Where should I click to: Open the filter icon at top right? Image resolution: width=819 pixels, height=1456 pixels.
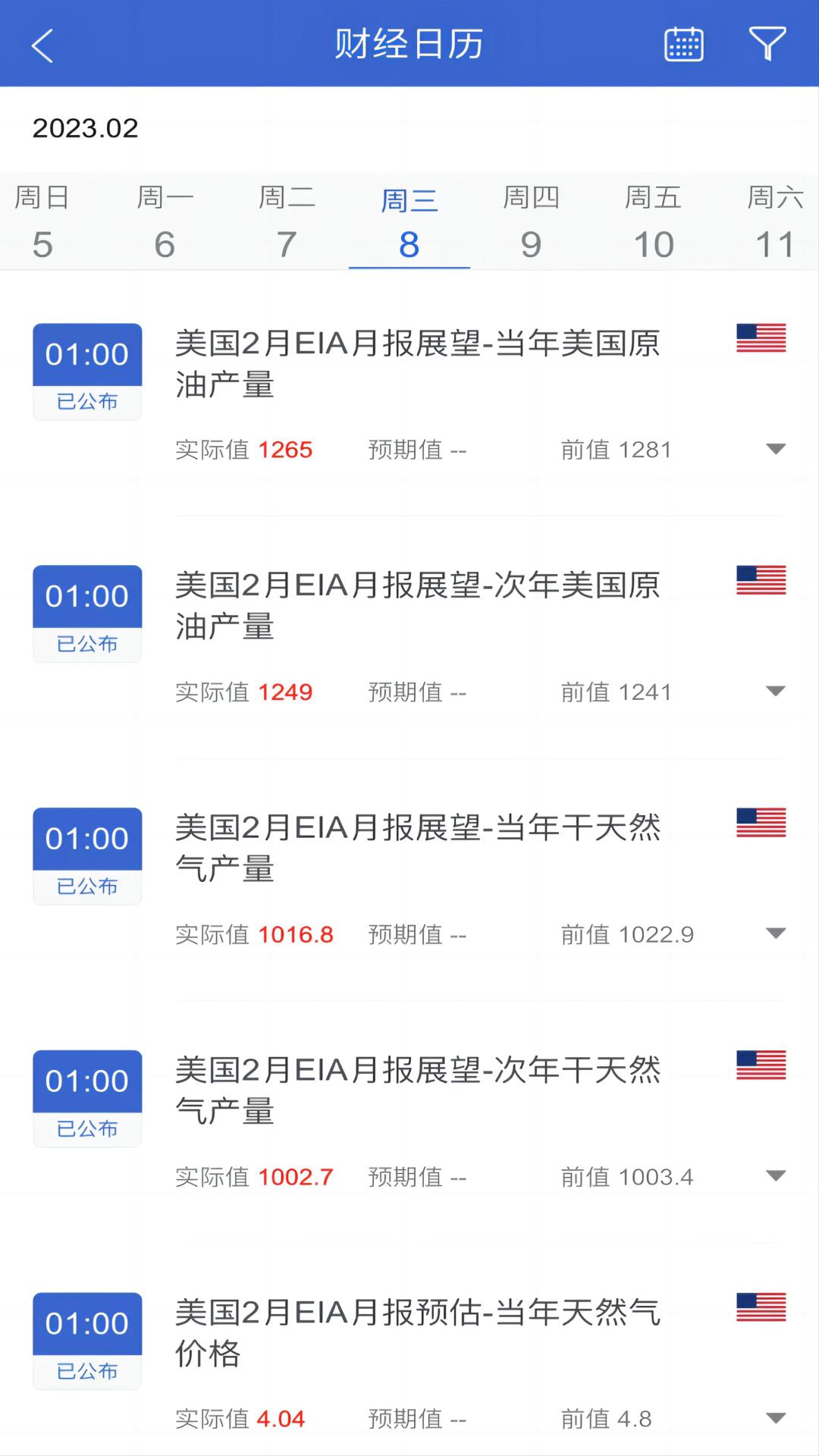click(x=767, y=43)
